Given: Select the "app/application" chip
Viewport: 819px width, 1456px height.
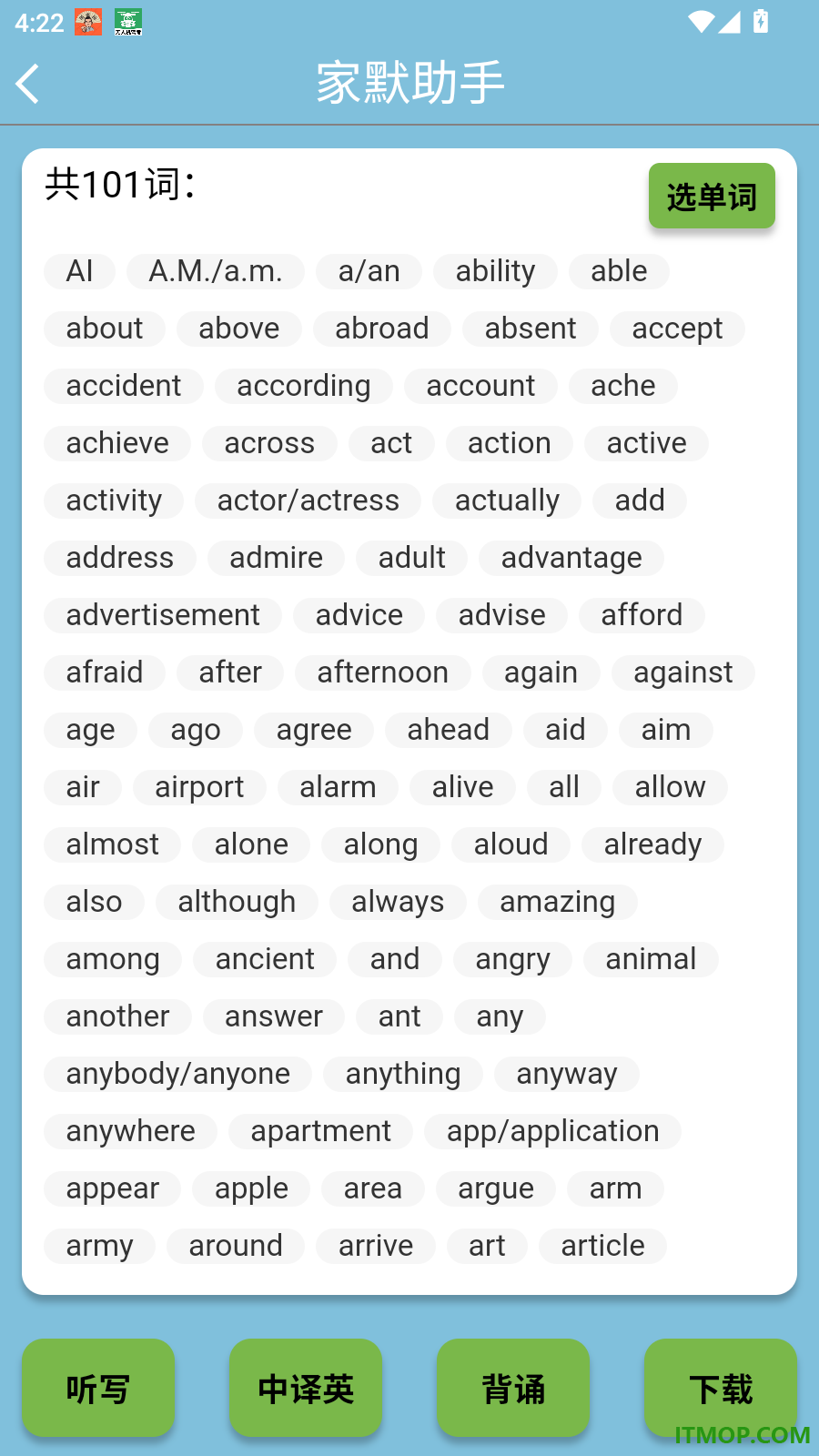Looking at the screenshot, I should tap(553, 1131).
